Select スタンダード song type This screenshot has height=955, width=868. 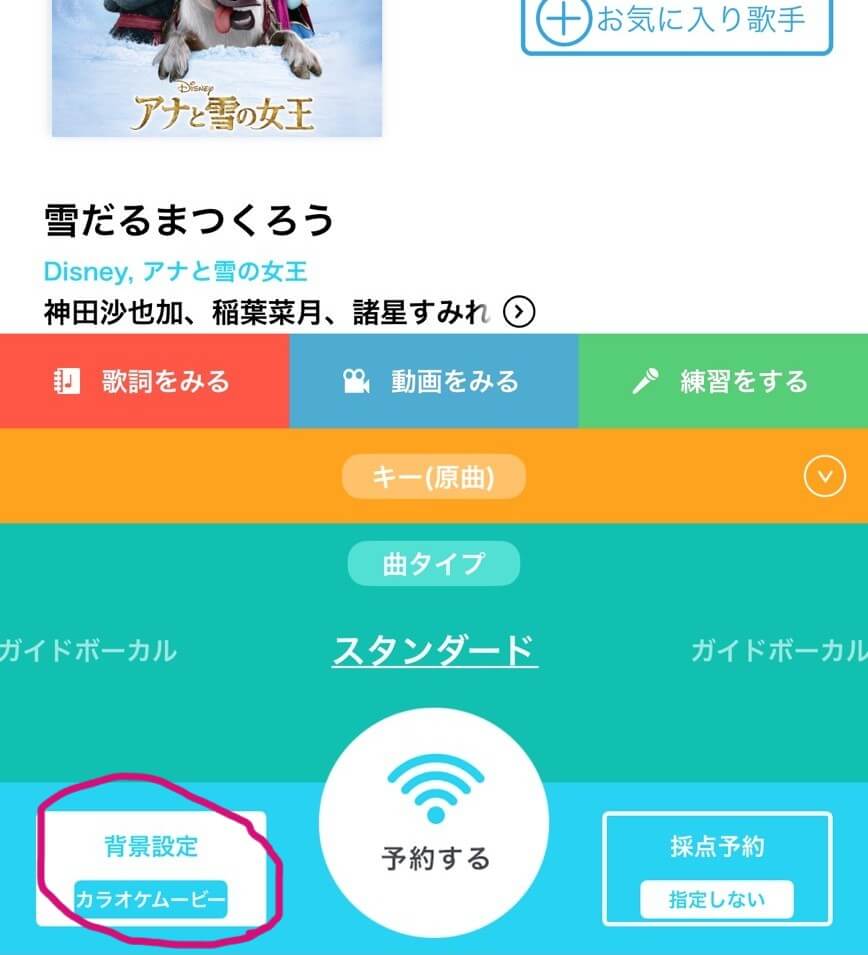[x=434, y=651]
